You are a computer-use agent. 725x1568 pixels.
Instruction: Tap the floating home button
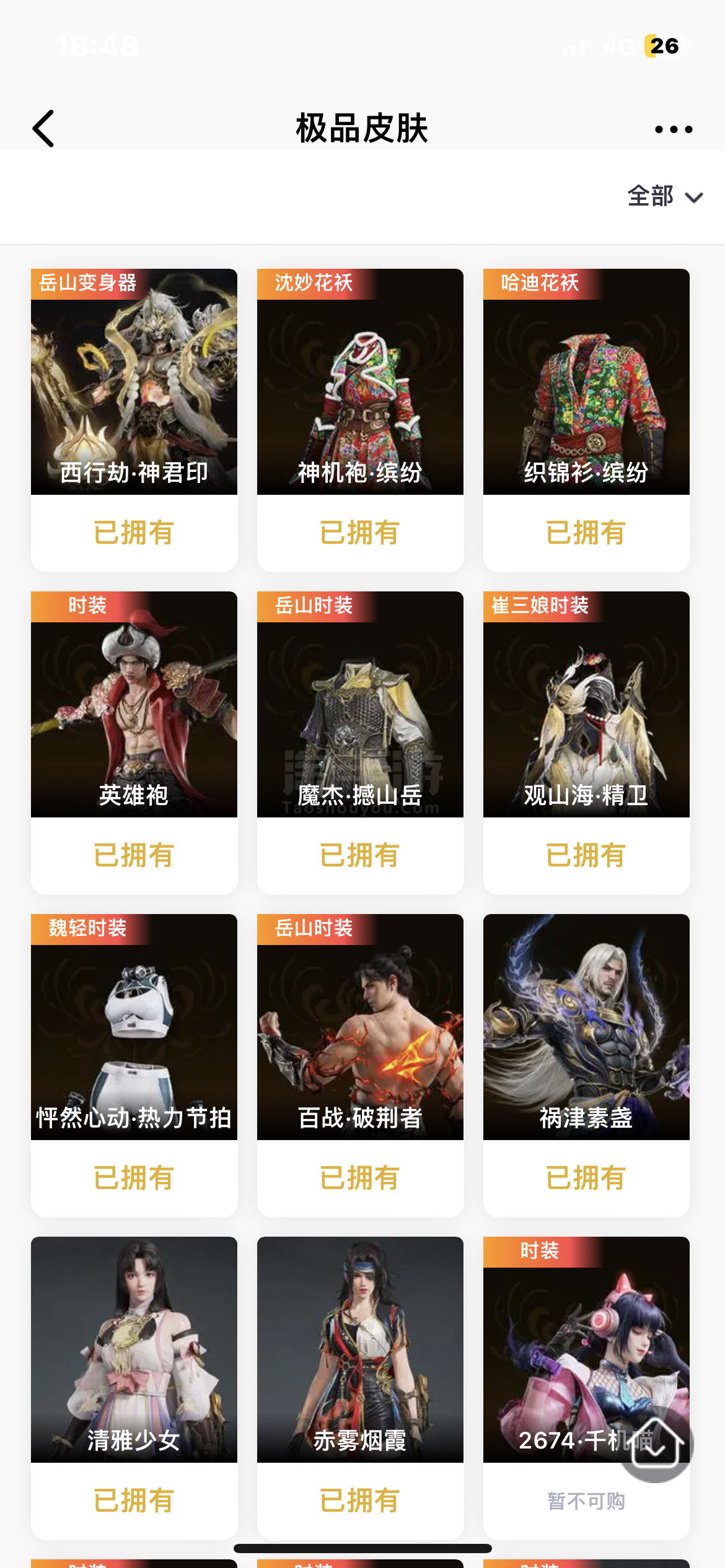(656, 1444)
